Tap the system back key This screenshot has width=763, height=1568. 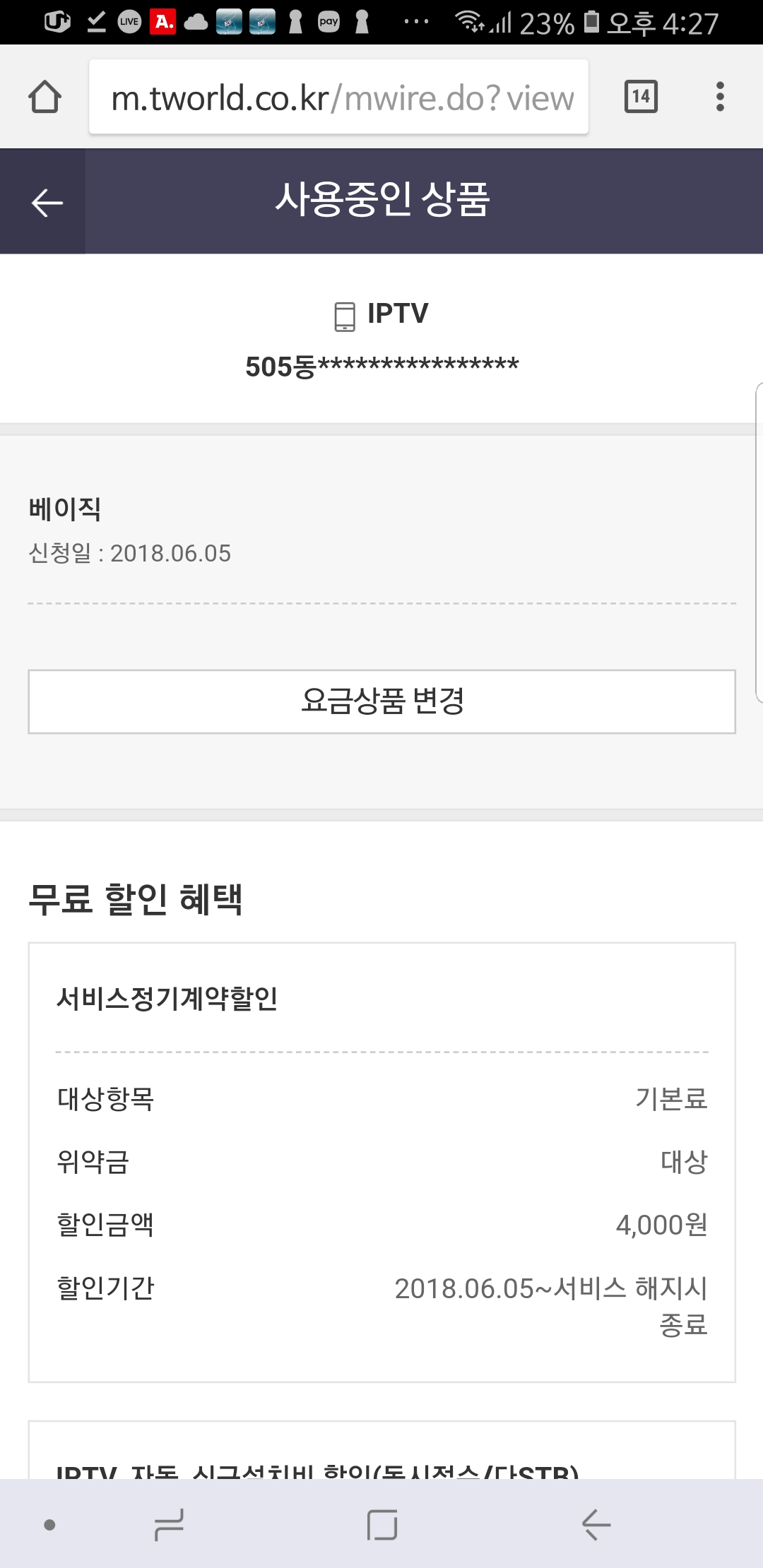[x=596, y=1524]
